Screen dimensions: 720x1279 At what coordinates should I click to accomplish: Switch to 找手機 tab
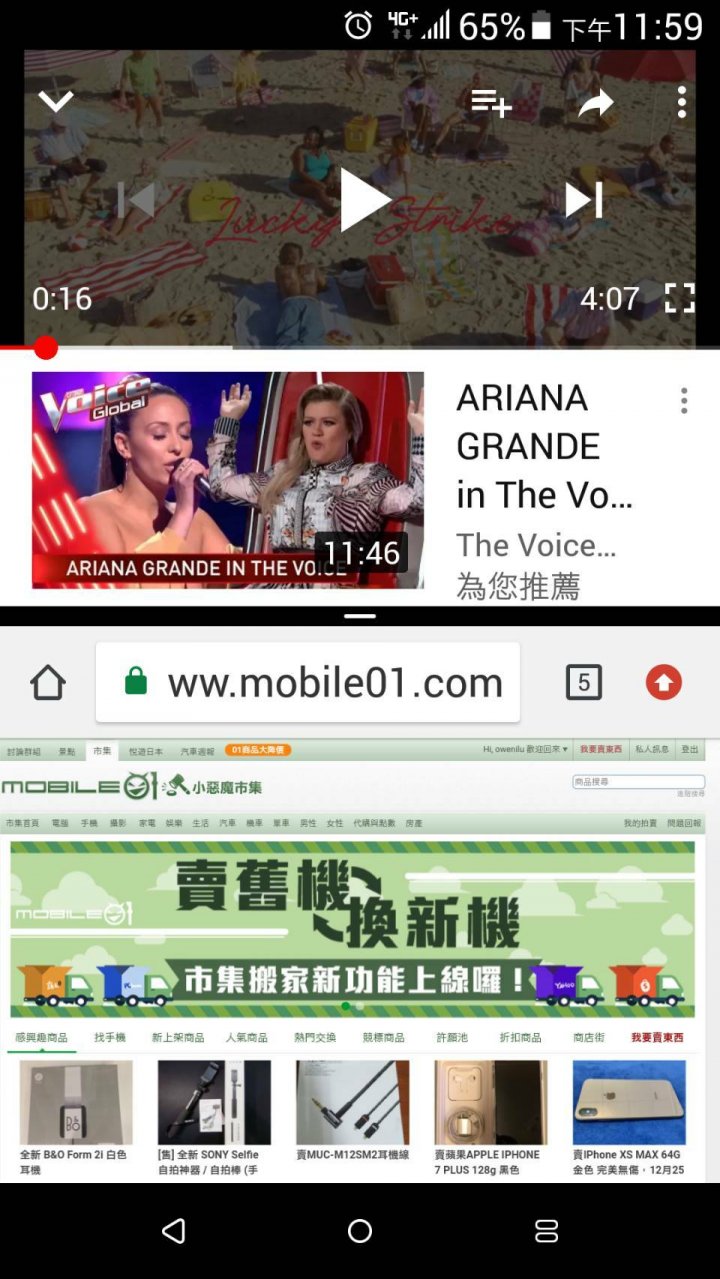[110, 1038]
